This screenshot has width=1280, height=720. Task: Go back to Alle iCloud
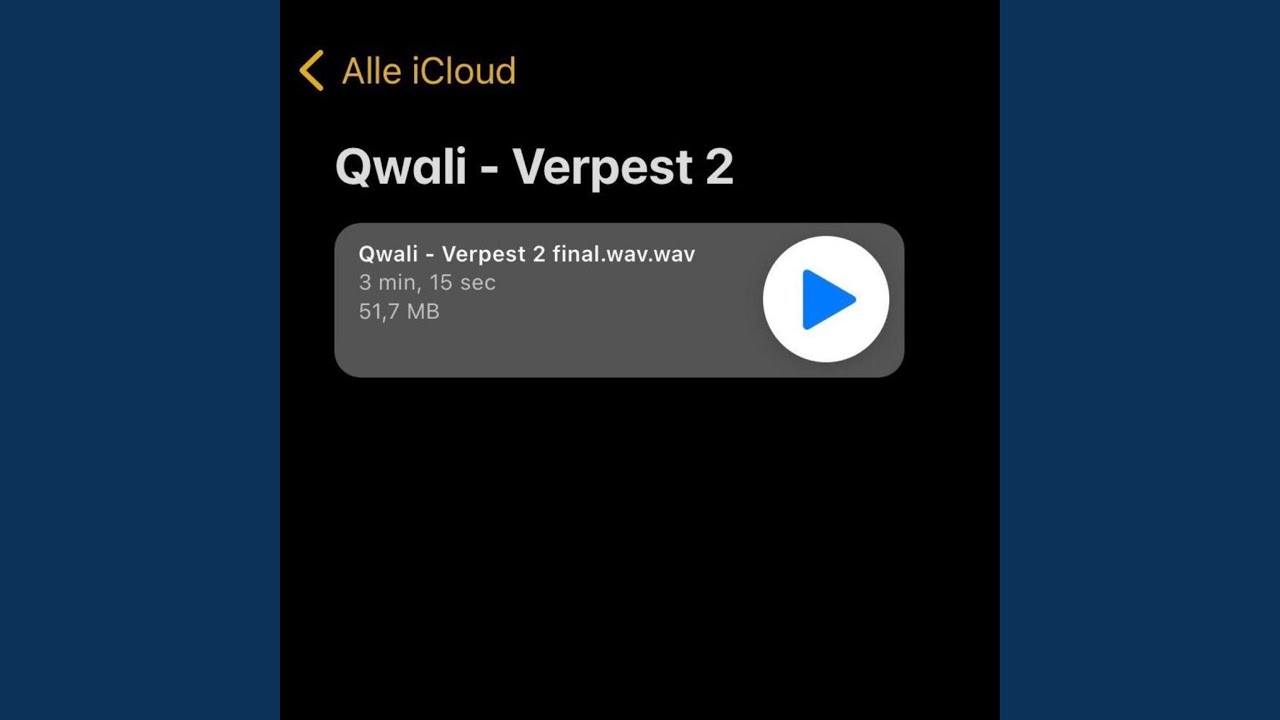(x=407, y=71)
